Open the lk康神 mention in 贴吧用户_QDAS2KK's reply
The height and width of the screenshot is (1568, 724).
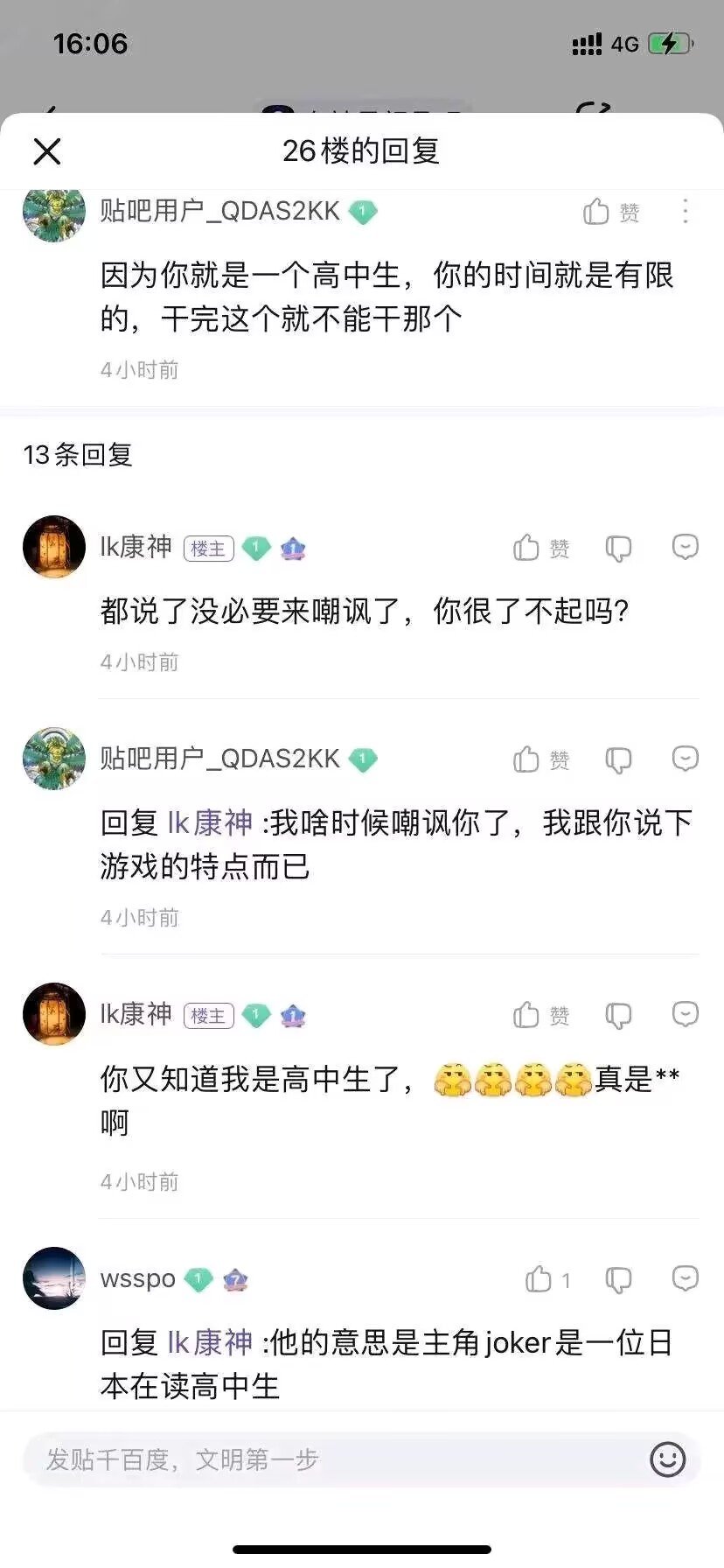pyautogui.click(x=210, y=822)
